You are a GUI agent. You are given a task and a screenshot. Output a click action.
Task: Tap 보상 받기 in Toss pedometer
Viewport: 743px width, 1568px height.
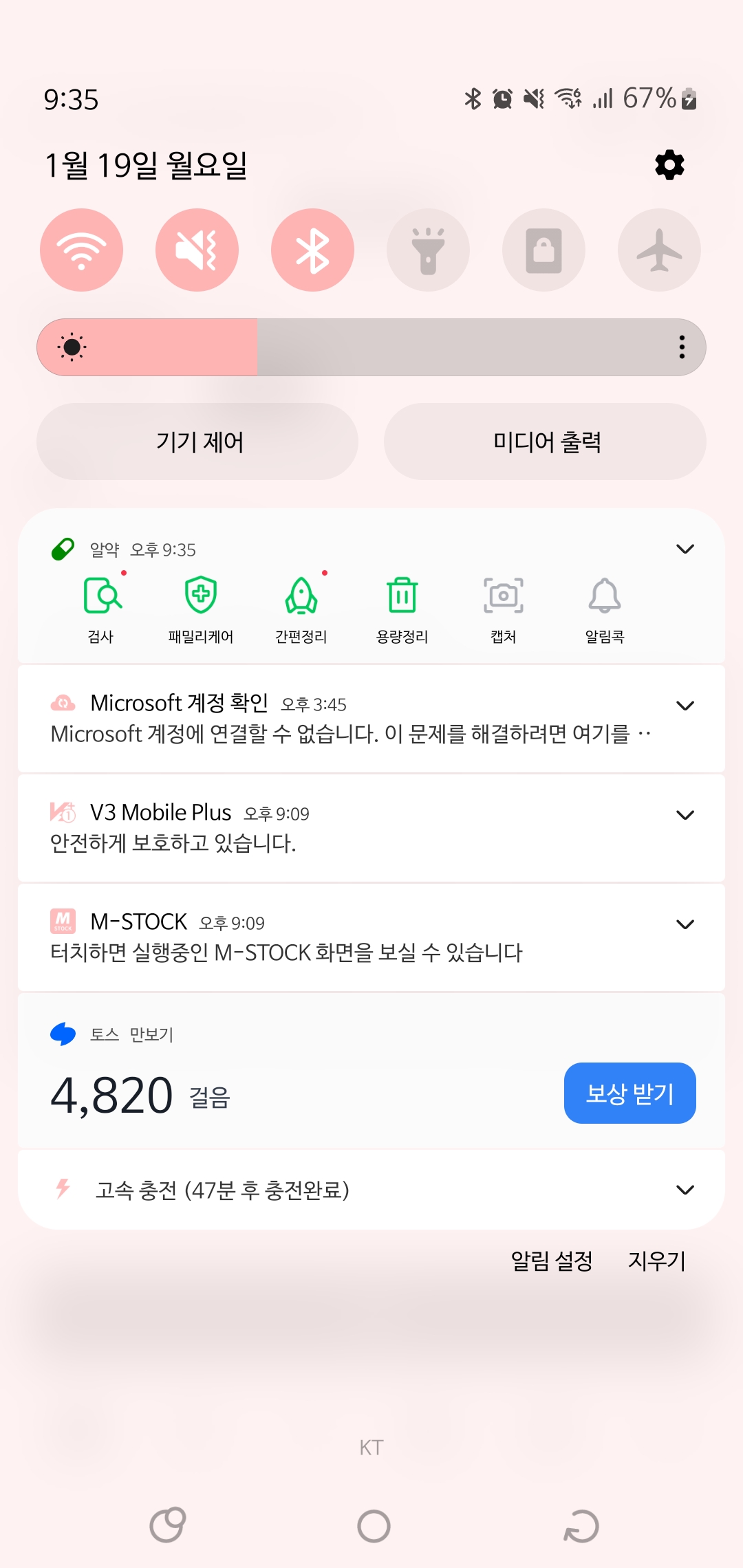click(629, 1093)
